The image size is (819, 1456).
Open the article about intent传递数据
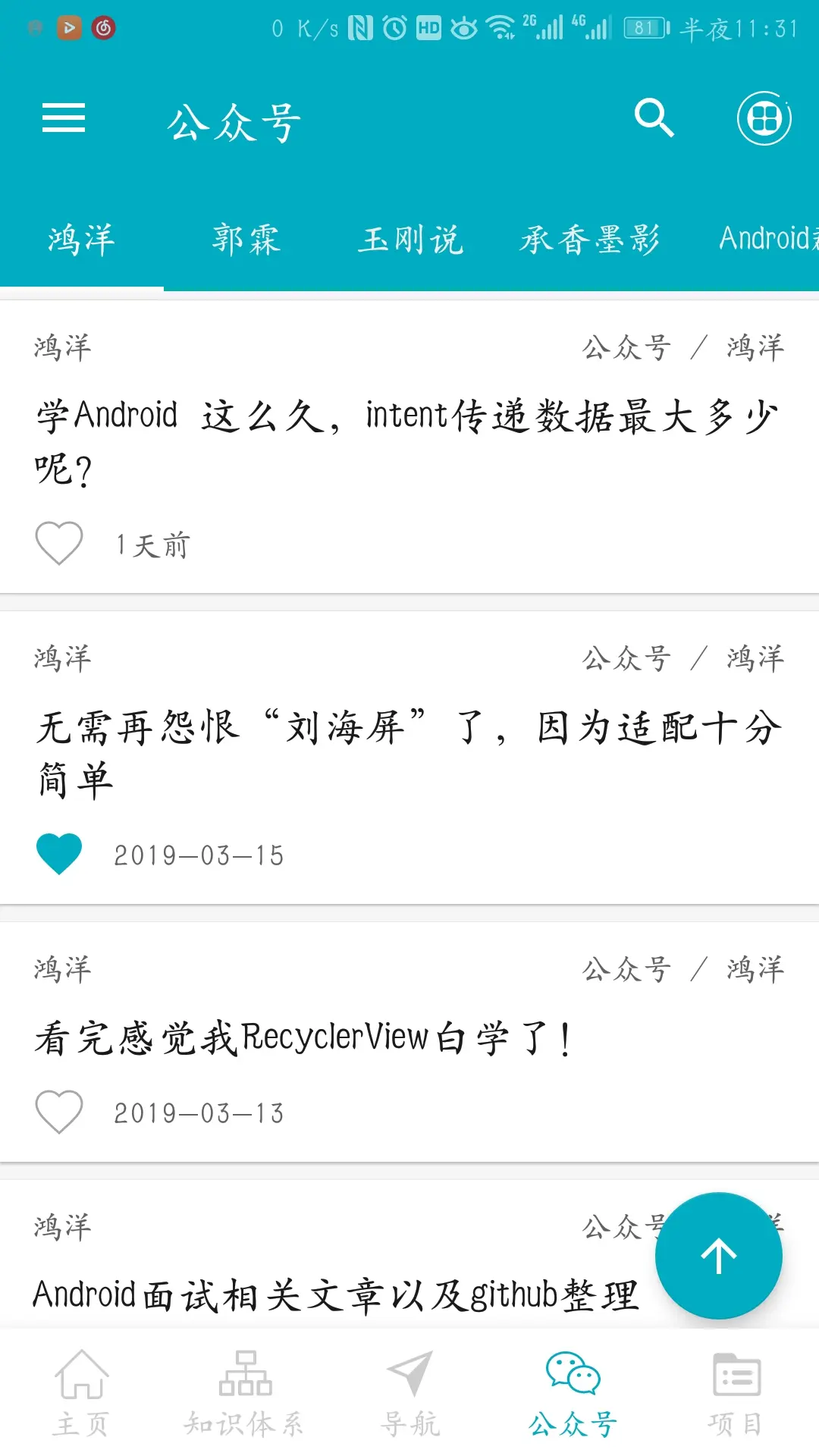(406, 441)
